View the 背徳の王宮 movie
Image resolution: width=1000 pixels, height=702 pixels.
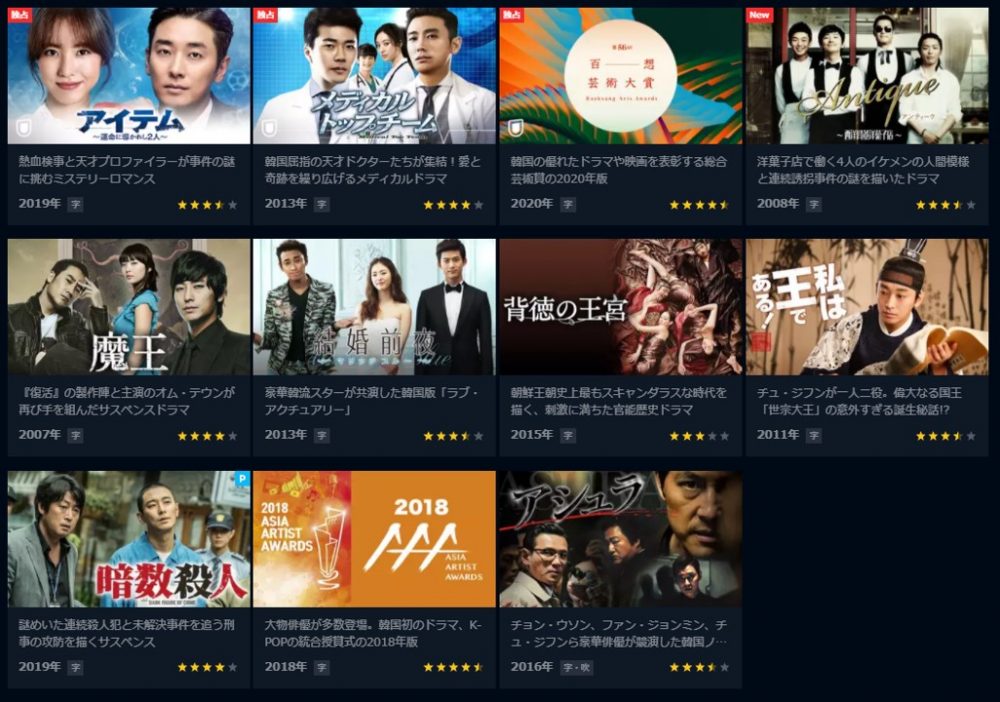620,307
